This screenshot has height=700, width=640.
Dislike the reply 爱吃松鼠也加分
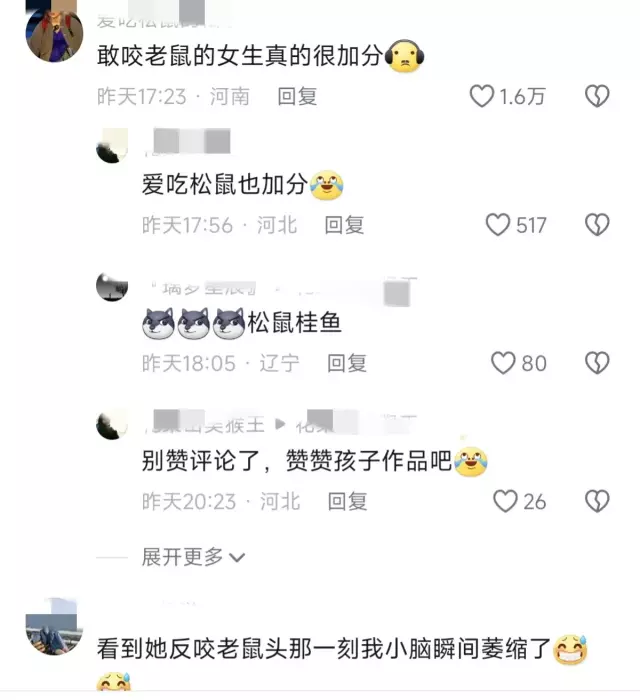[x=597, y=224]
